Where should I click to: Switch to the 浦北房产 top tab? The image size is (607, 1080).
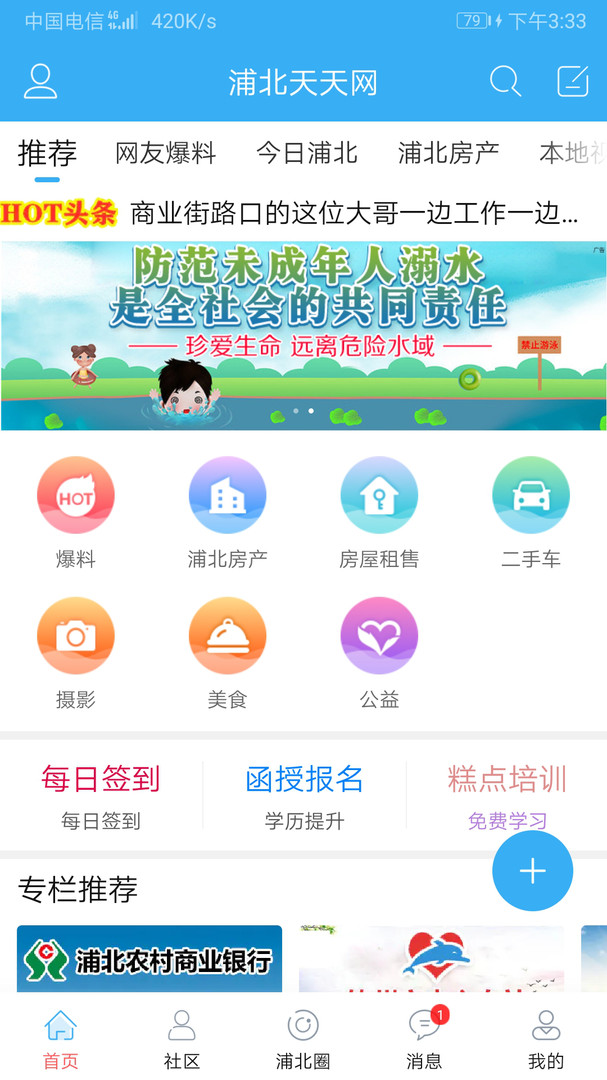click(x=448, y=153)
